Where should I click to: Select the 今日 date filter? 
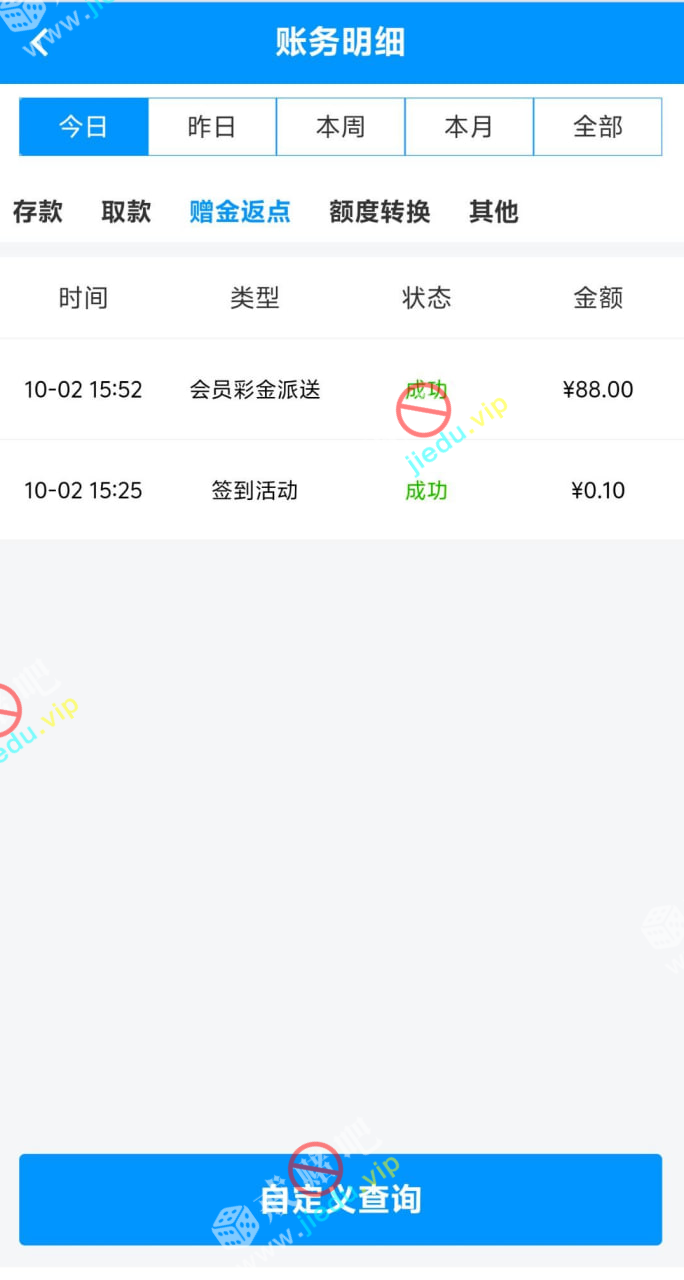click(84, 127)
